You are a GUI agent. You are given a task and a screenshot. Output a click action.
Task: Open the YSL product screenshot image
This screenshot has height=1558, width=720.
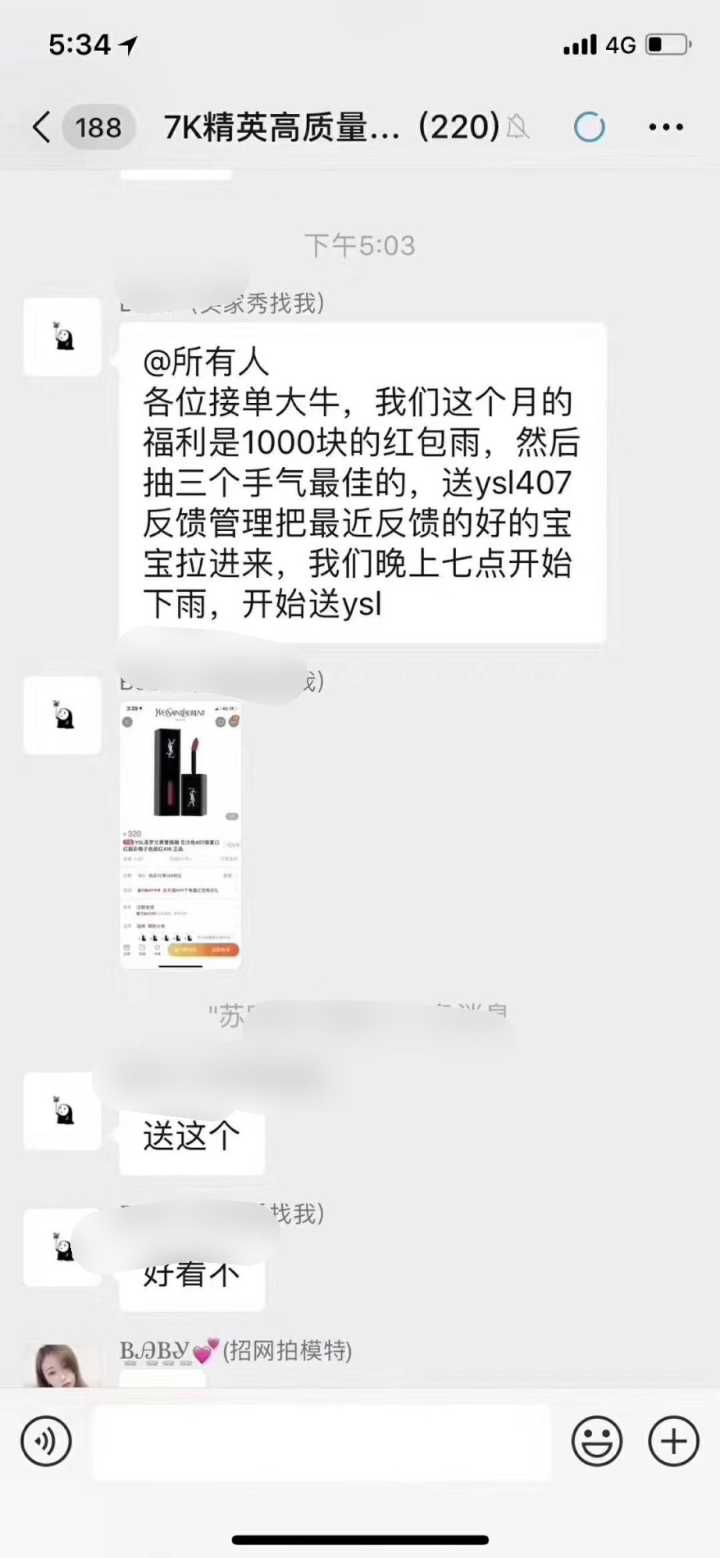point(181,835)
